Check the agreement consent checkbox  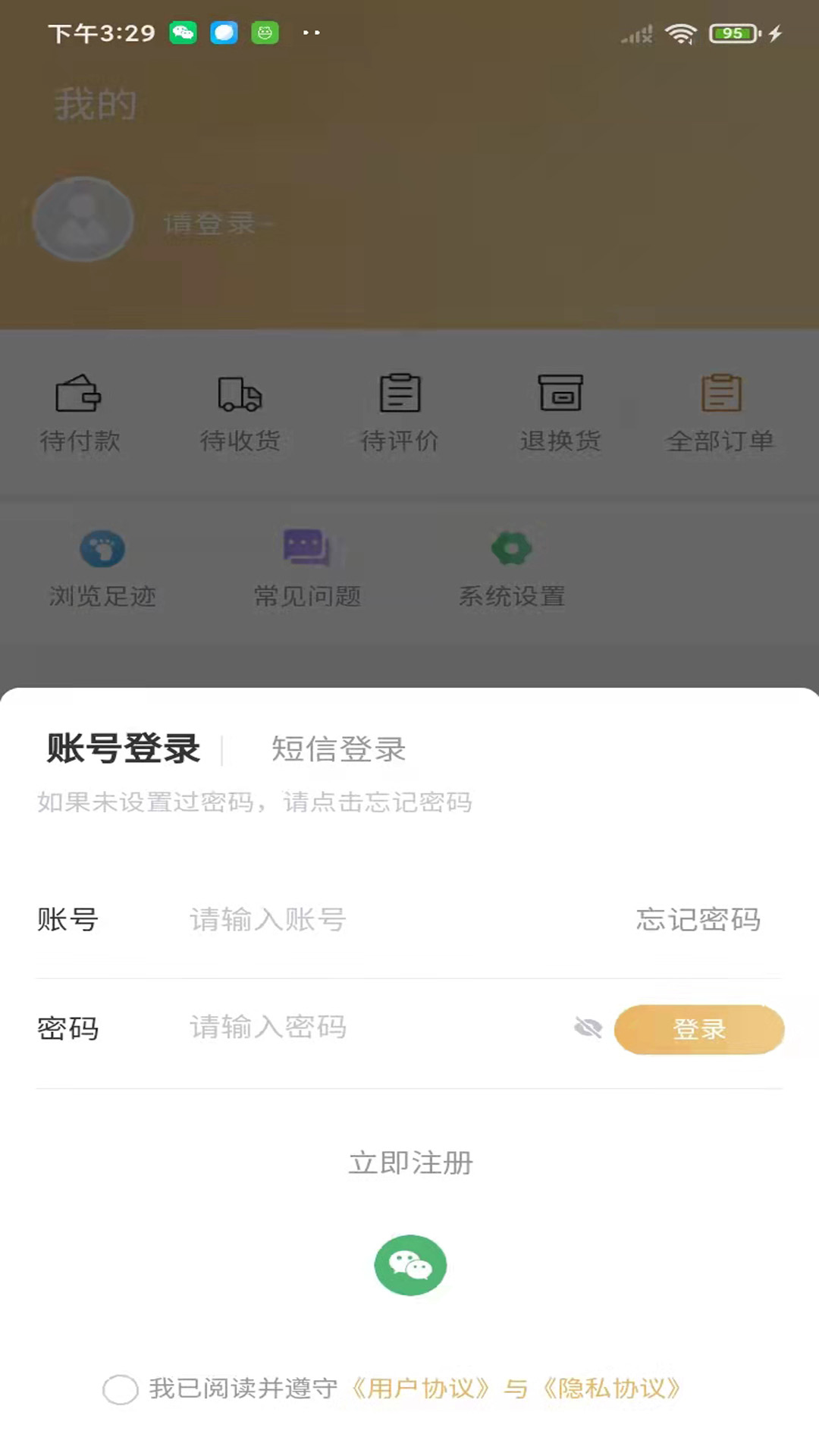coord(121,1389)
